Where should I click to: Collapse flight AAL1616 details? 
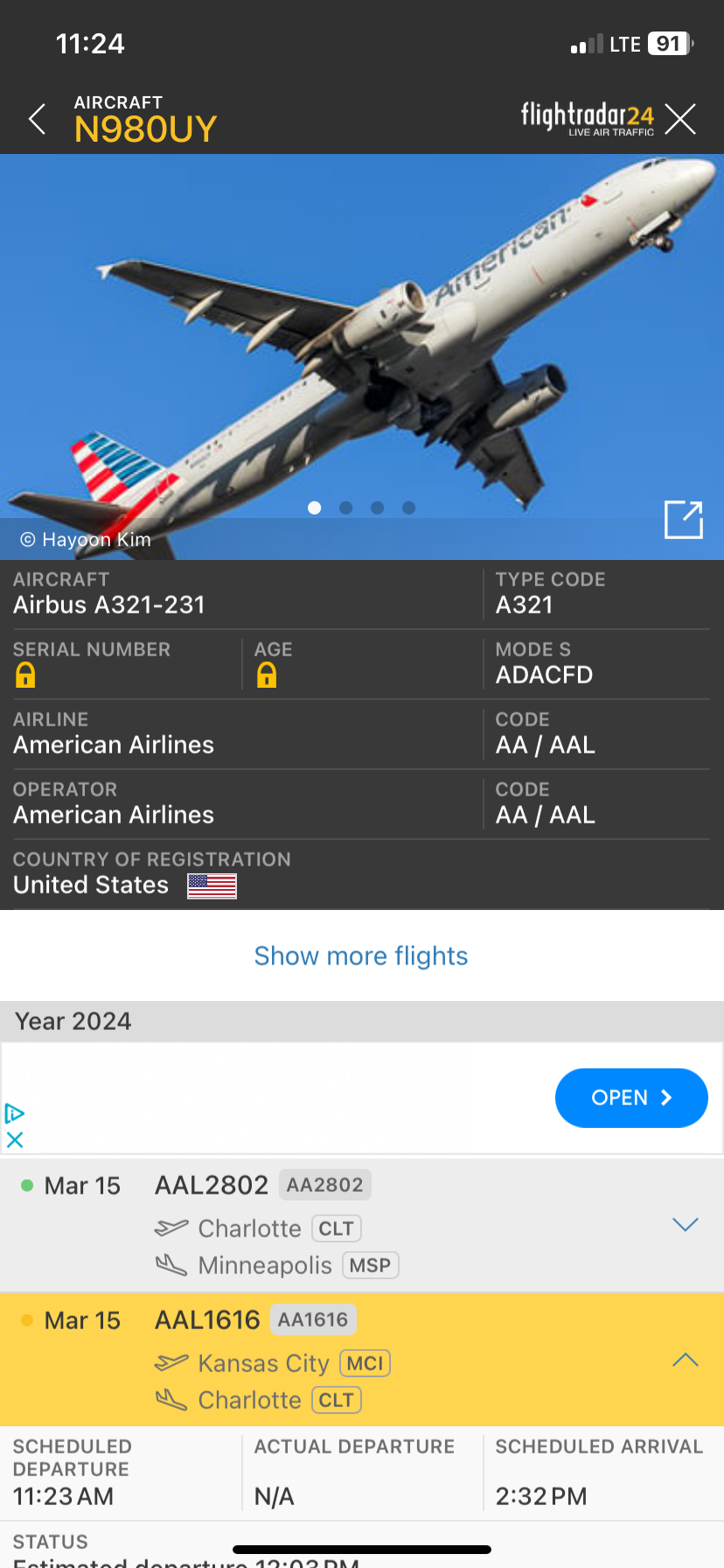pyautogui.click(x=685, y=1359)
